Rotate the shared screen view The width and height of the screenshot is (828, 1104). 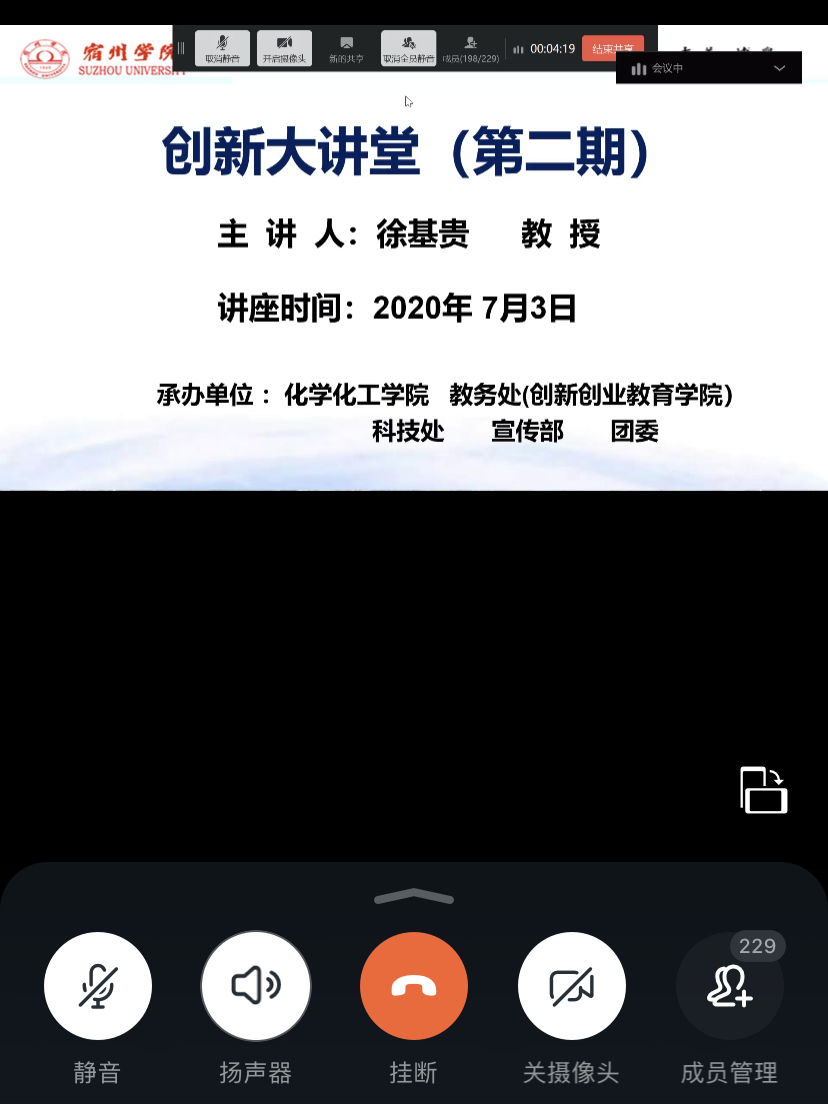(x=764, y=790)
